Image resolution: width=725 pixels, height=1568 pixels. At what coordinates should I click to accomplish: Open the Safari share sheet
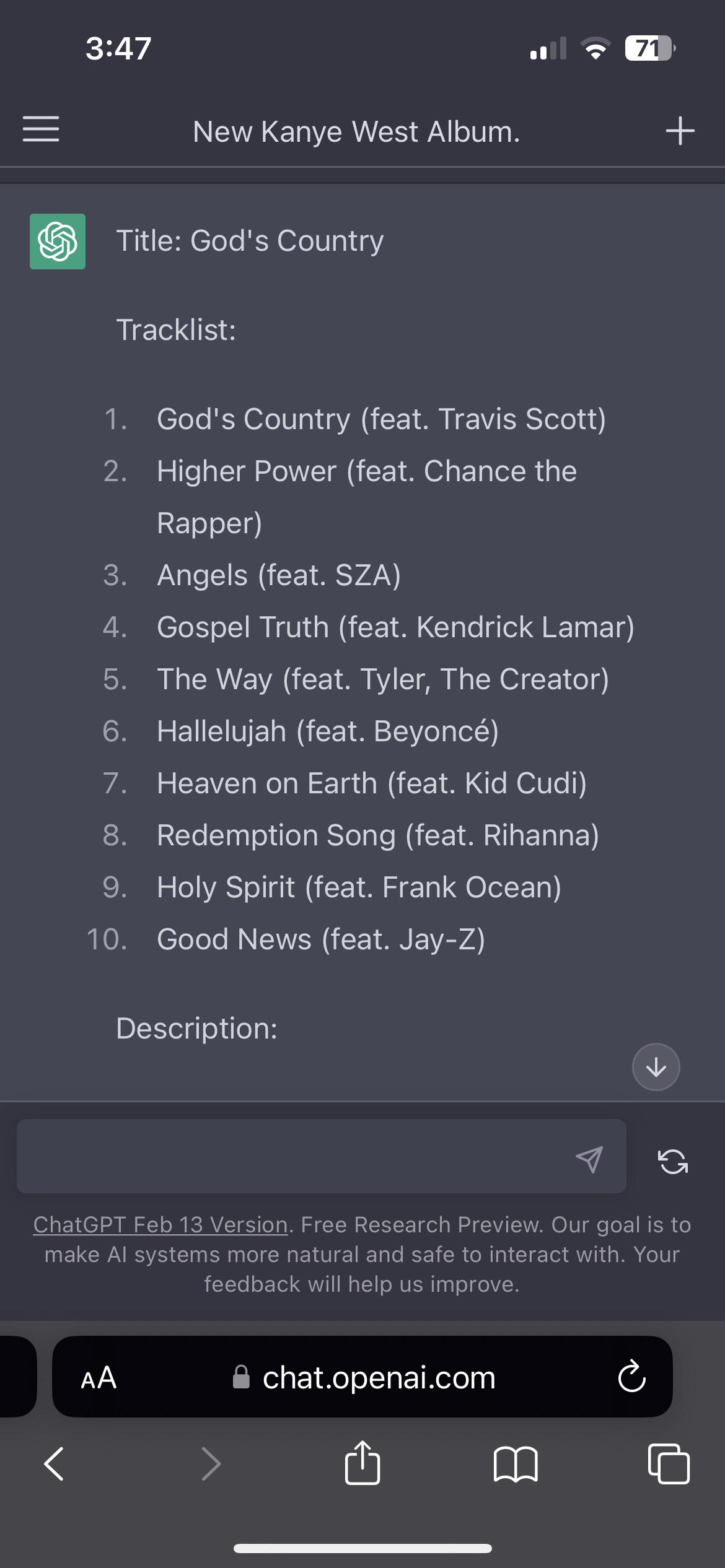362,1465
